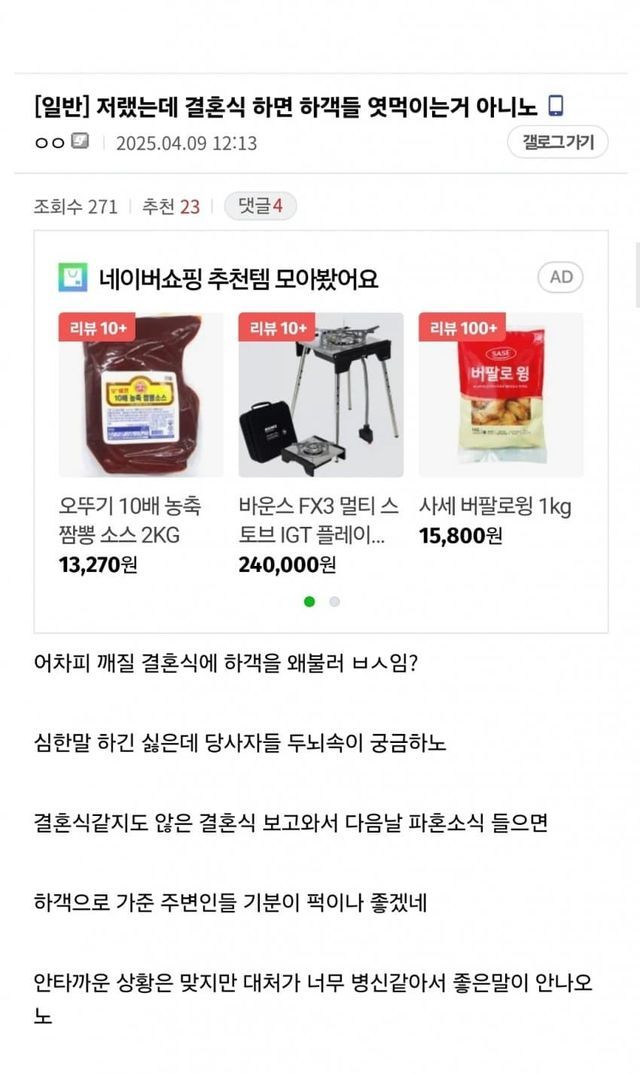Open the author's gallog icon next to ㅇㅇ
Screen dimensions: 640x1074
(81, 142)
